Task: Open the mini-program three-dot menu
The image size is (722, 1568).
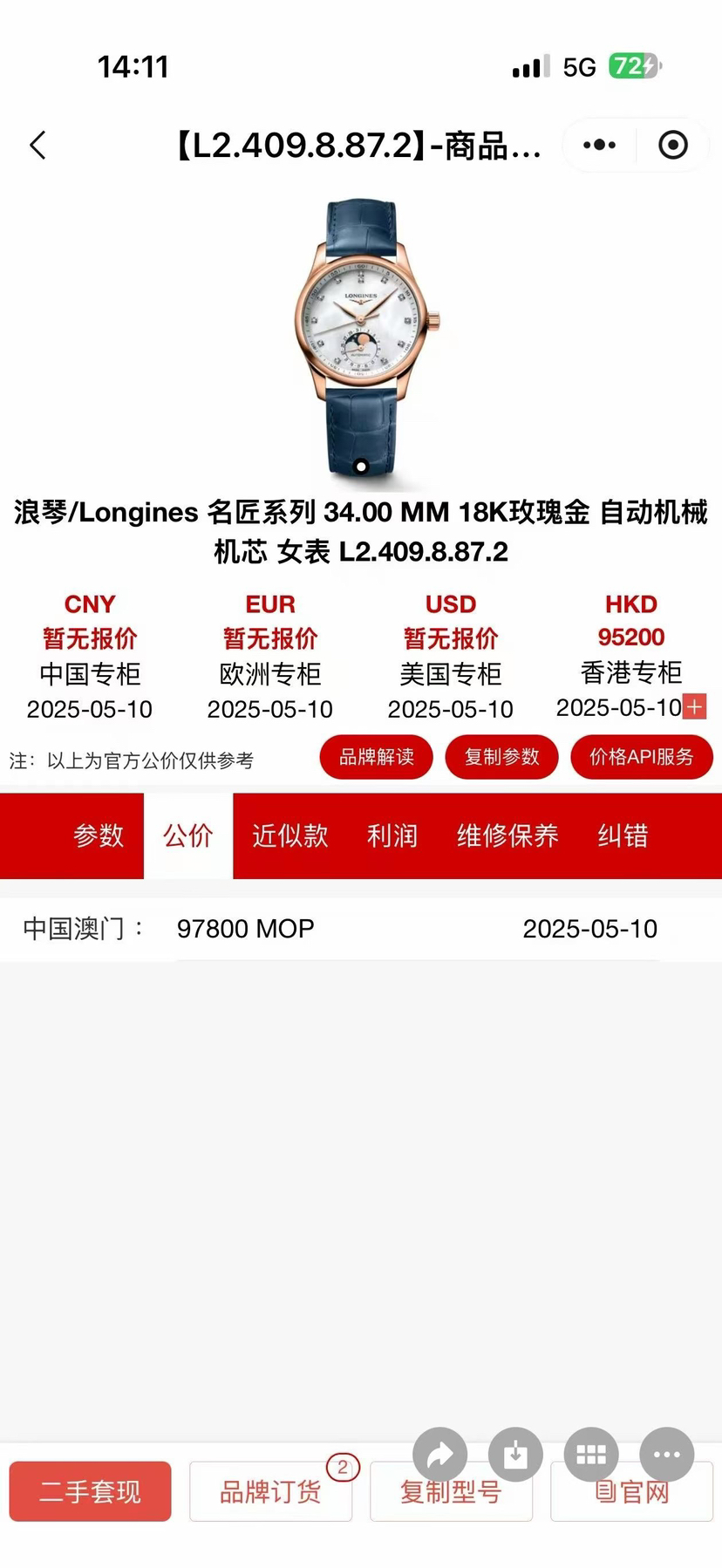Action: (599, 145)
